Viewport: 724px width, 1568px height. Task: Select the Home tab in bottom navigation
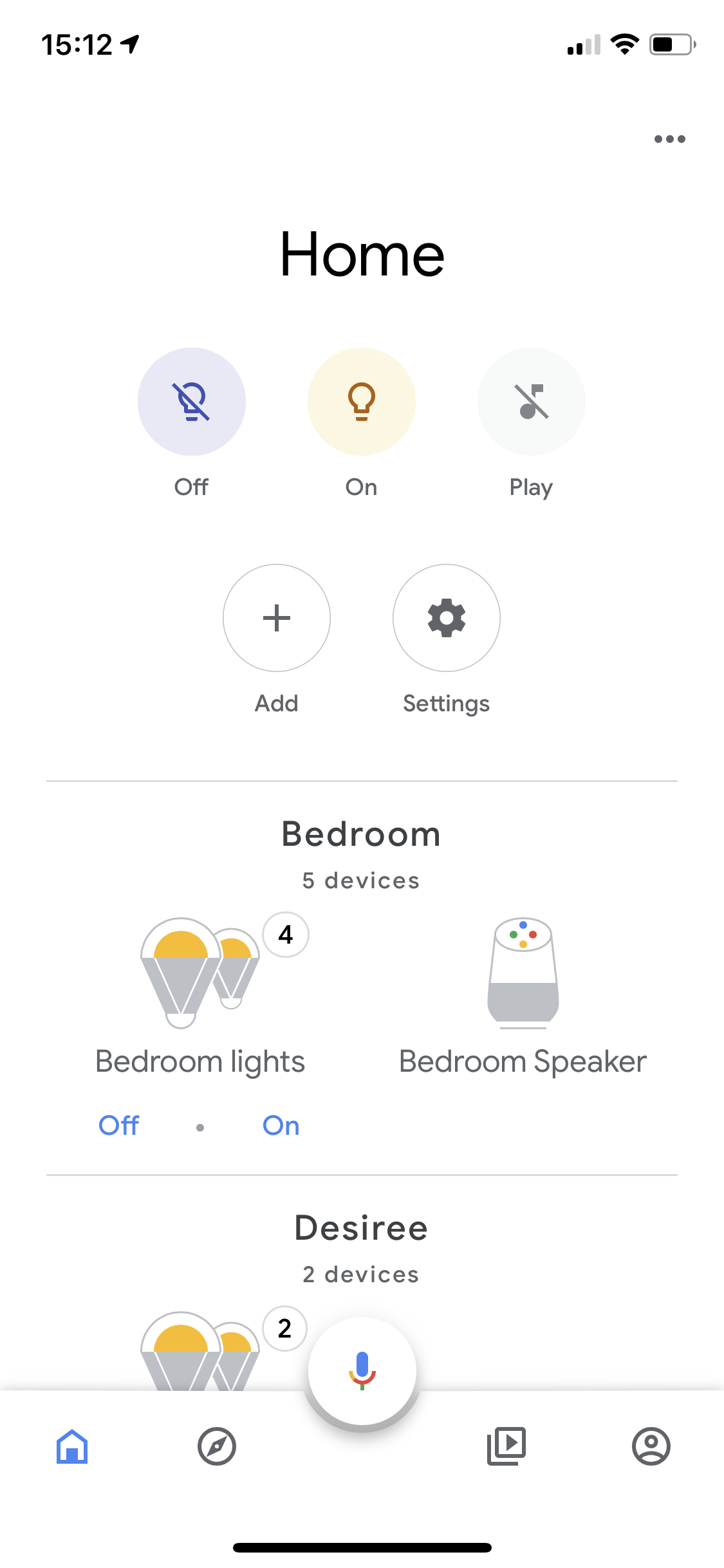click(72, 1446)
